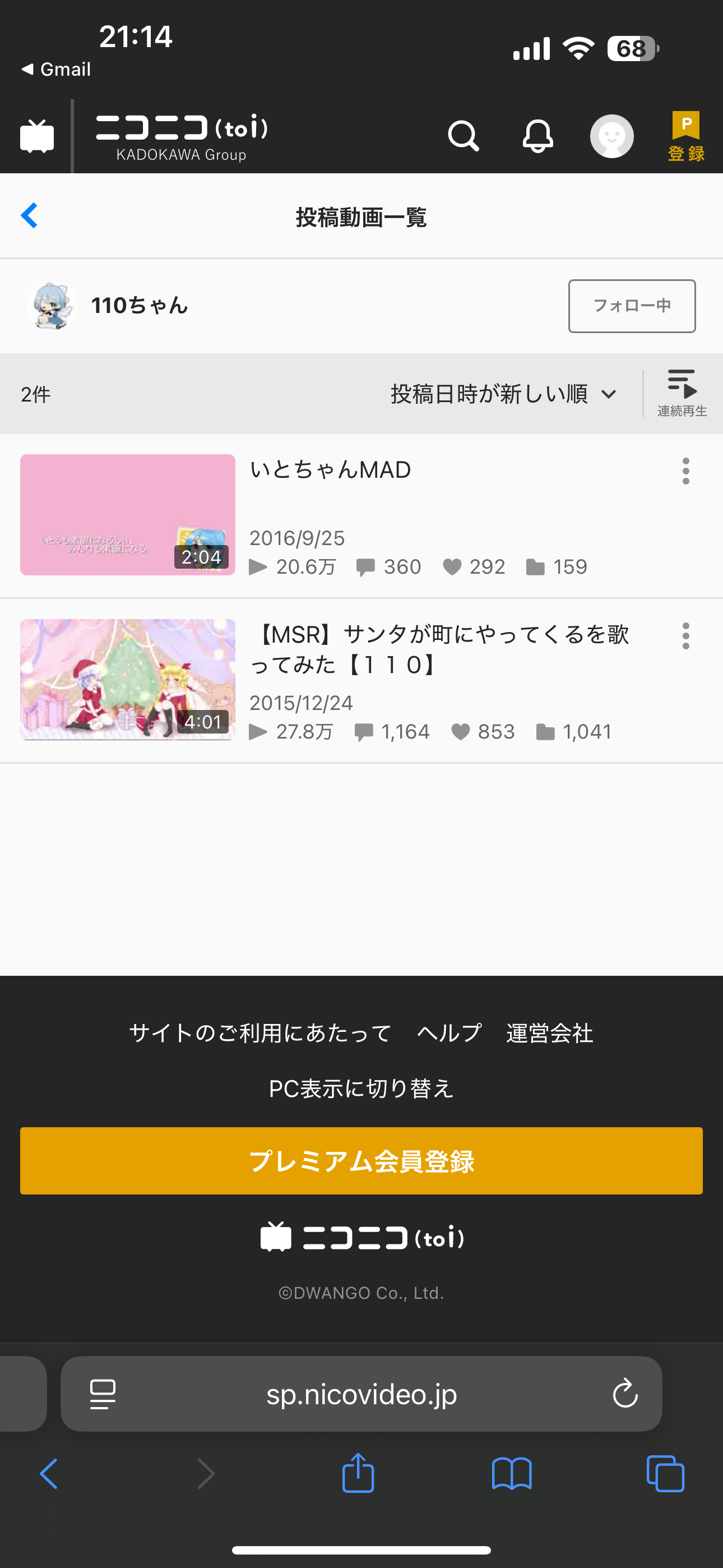
Task: Open the 【MSR】サンタが町にやってくる video thumbnail
Action: [x=127, y=679]
